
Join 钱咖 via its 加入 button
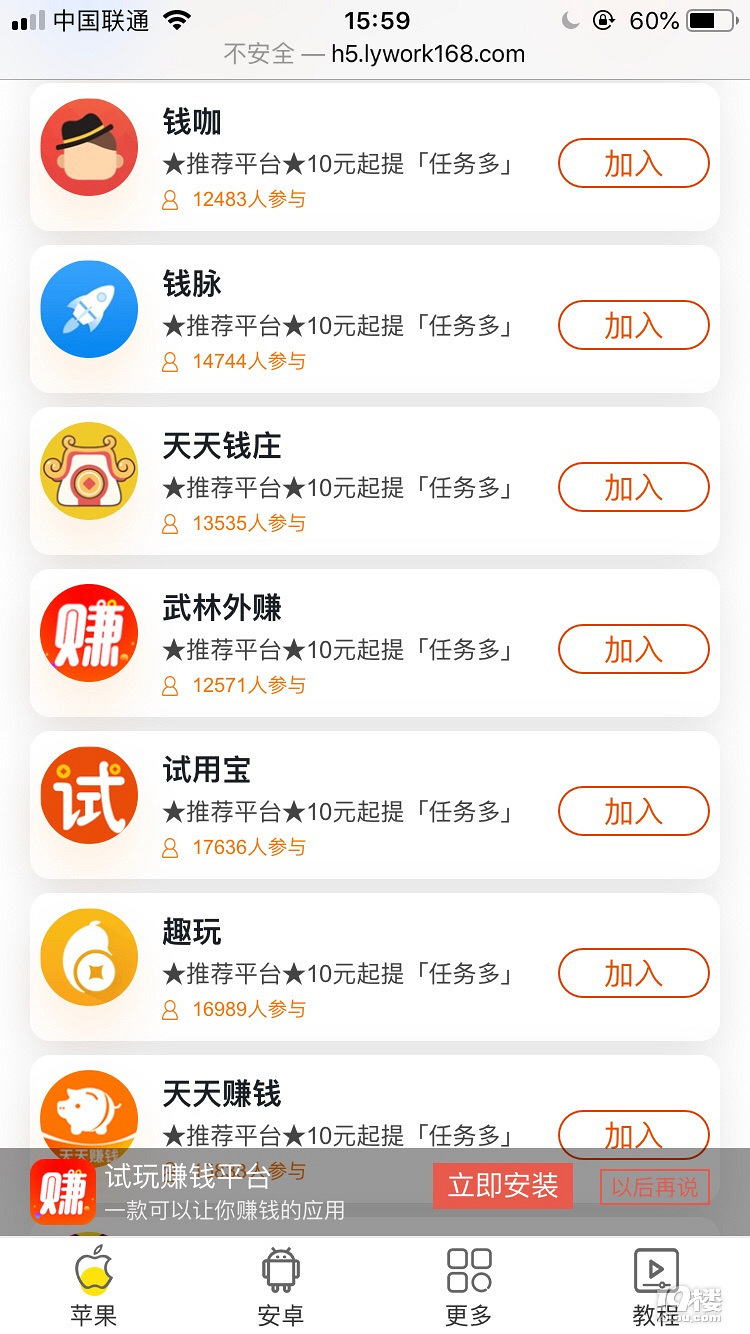click(633, 163)
